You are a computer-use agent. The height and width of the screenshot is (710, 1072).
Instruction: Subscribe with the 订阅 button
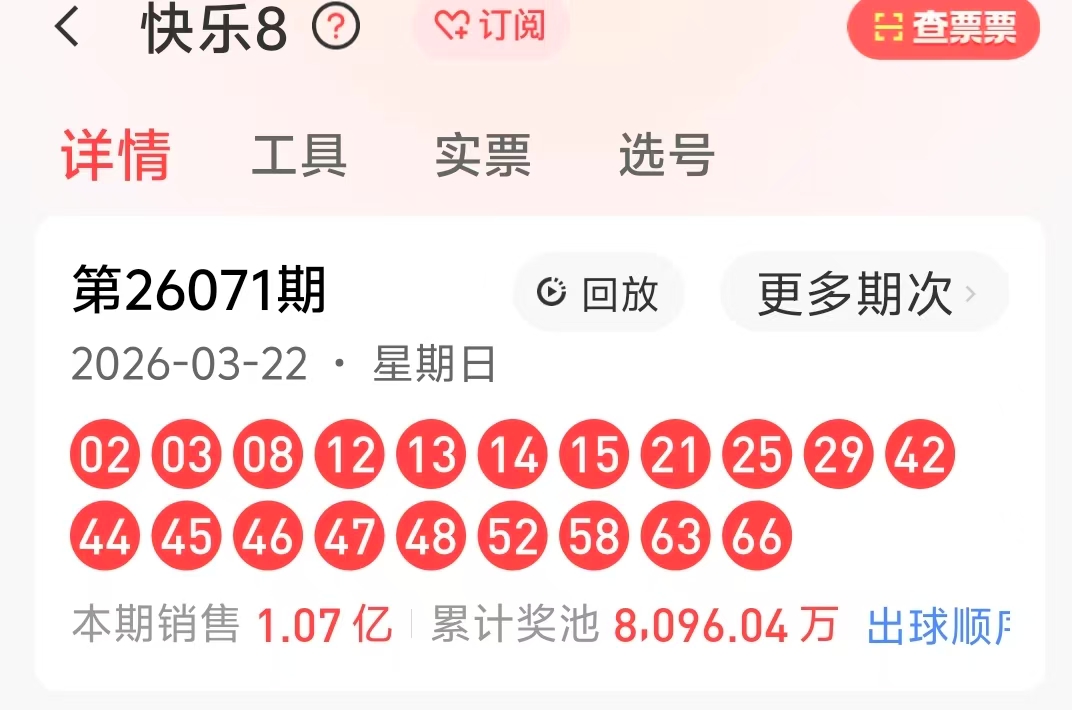click(491, 26)
